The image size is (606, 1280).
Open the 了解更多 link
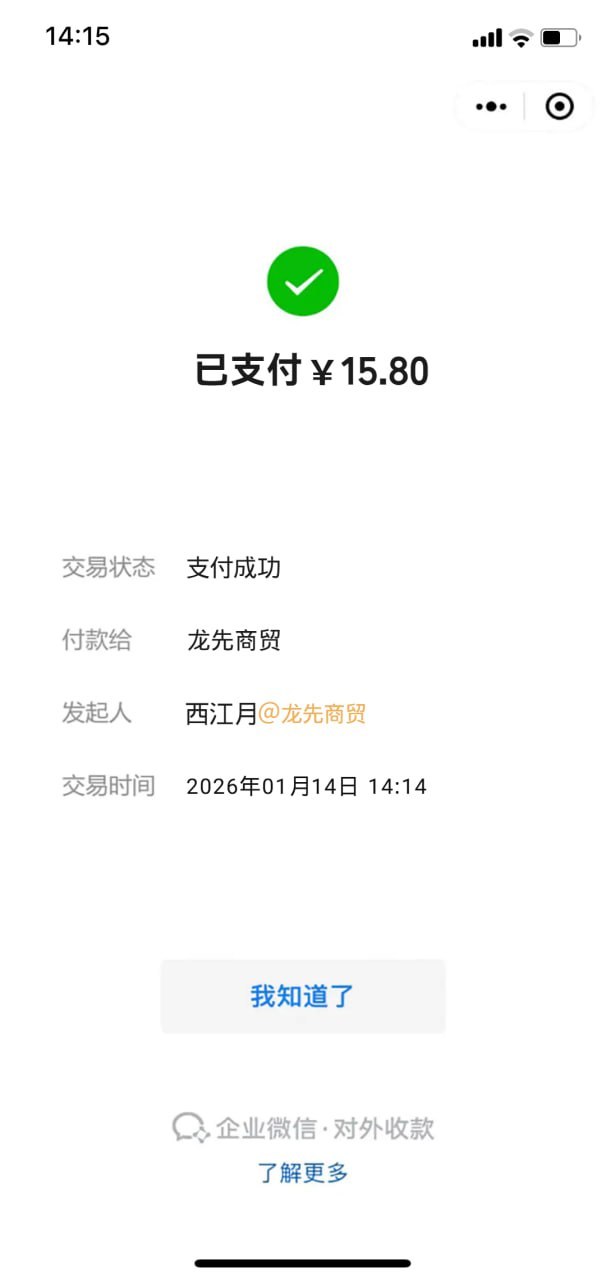(x=303, y=1173)
